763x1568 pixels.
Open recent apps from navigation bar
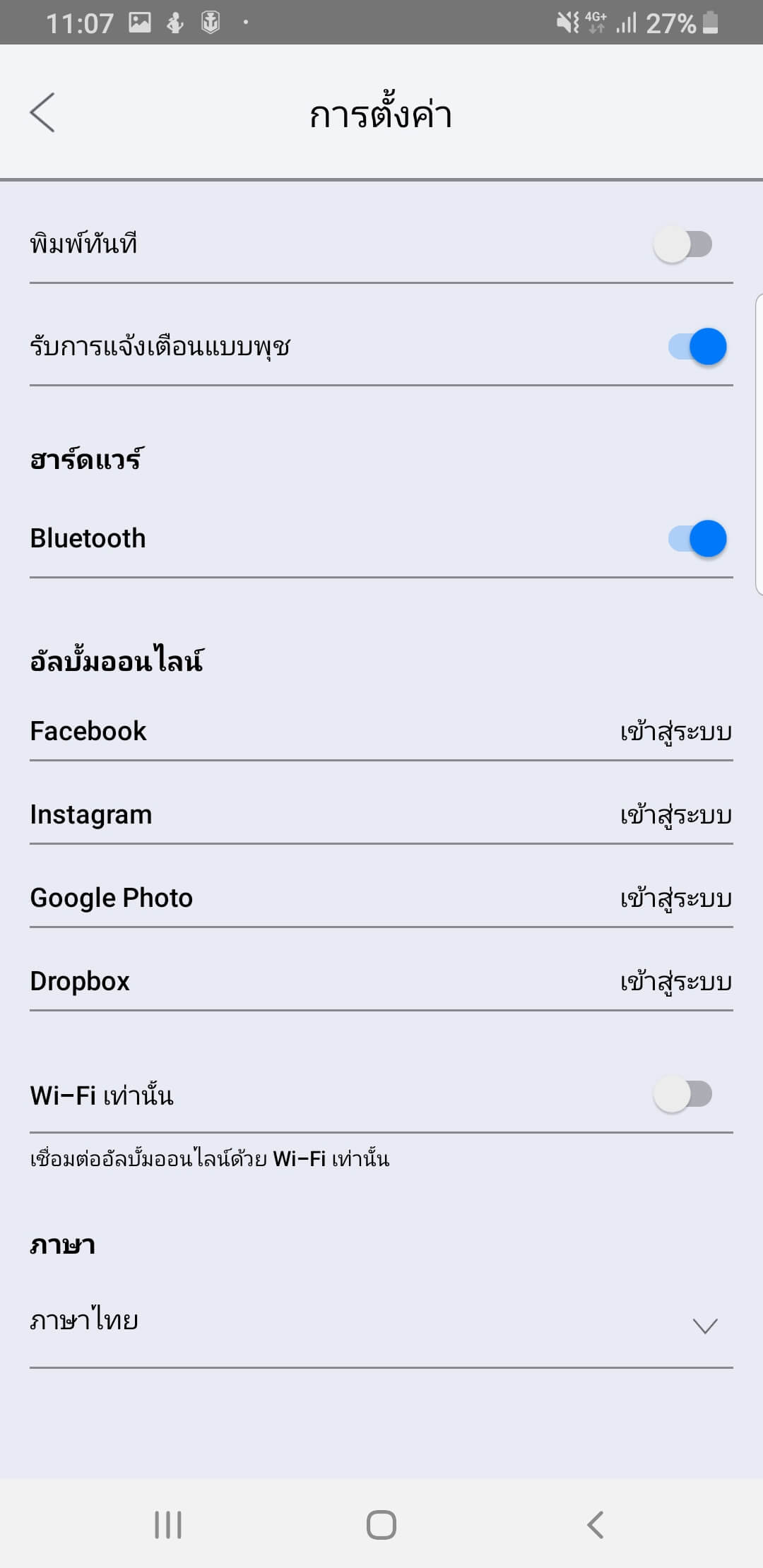coord(168,1524)
